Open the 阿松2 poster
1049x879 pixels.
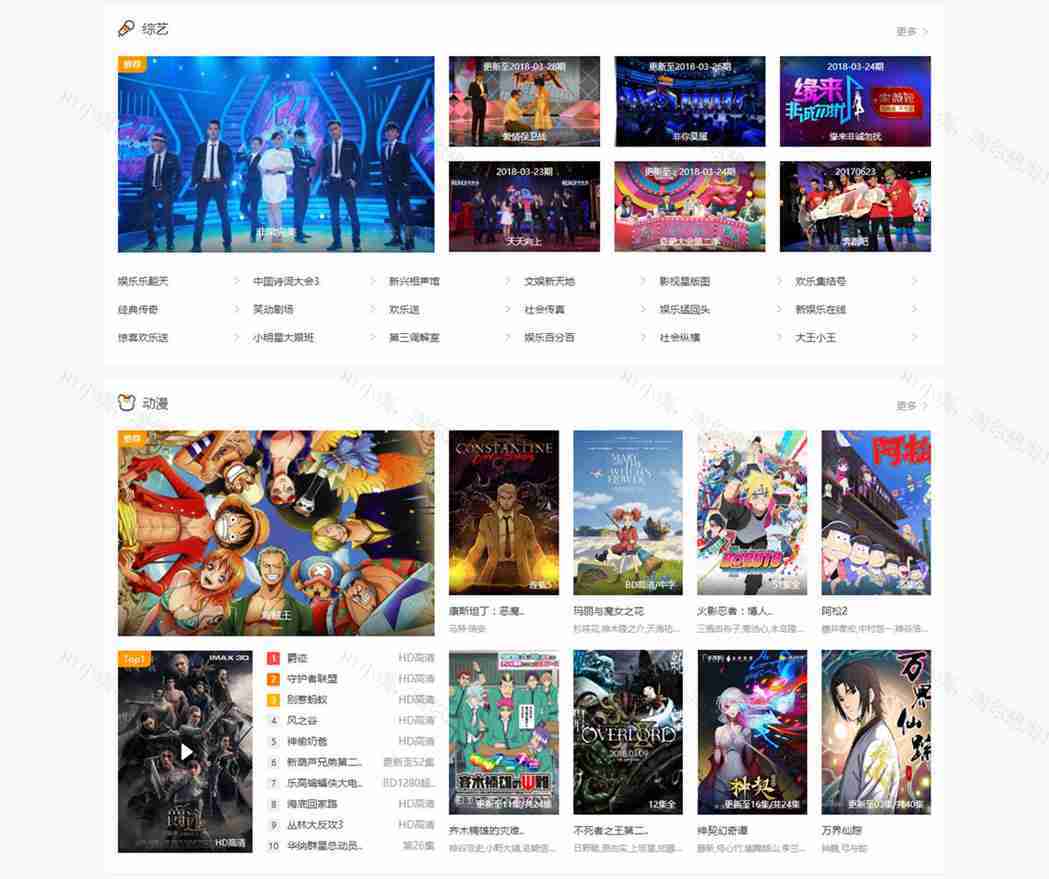point(875,513)
